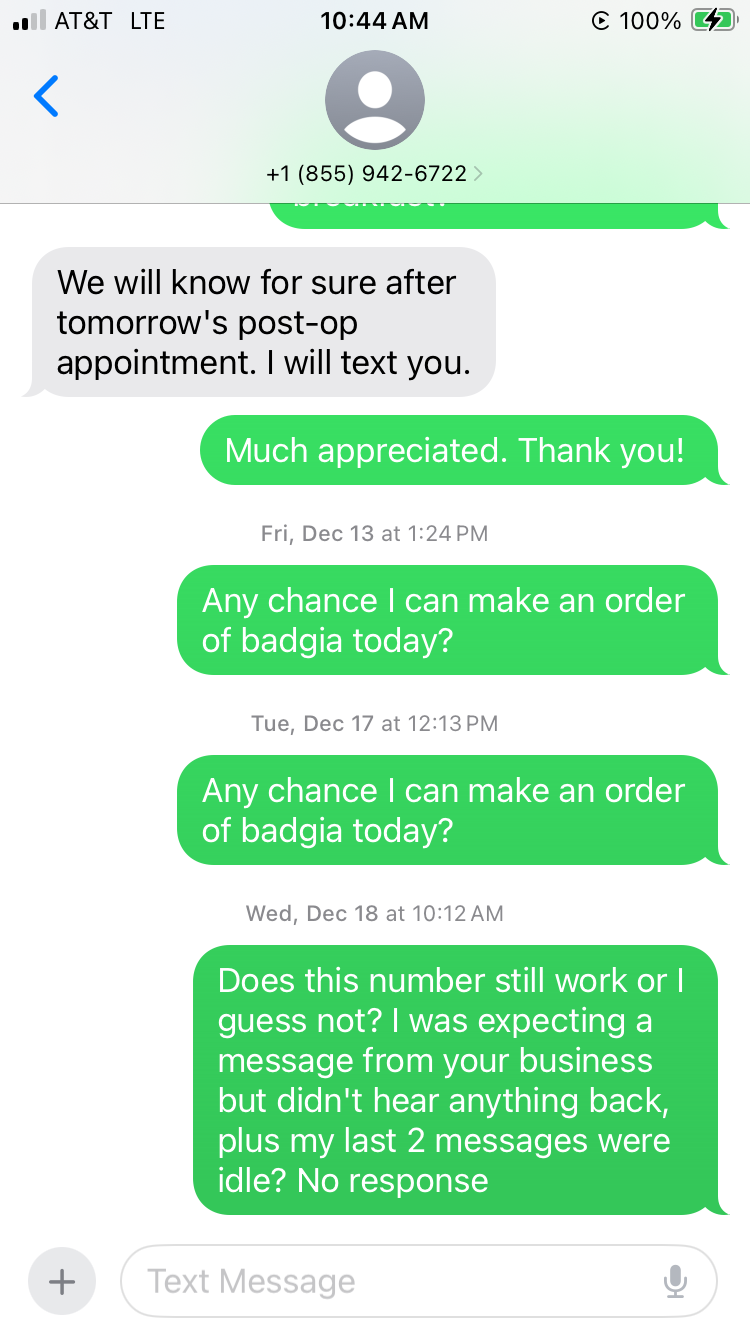
Task: Go back to the messages list
Action: [46, 96]
